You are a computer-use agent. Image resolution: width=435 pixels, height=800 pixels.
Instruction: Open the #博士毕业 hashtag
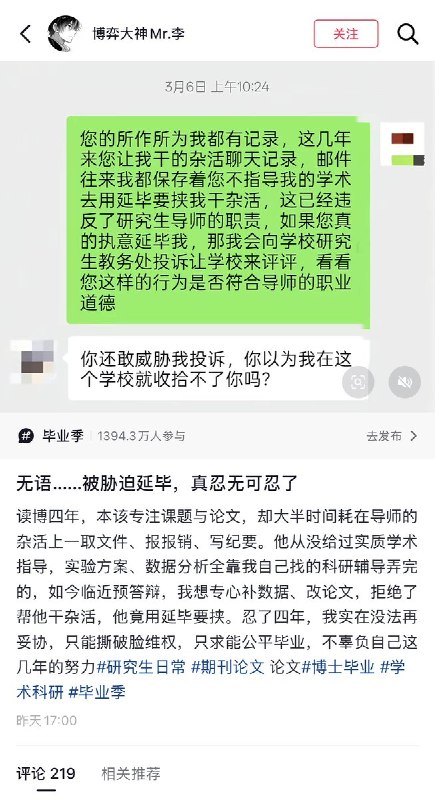pos(339,667)
